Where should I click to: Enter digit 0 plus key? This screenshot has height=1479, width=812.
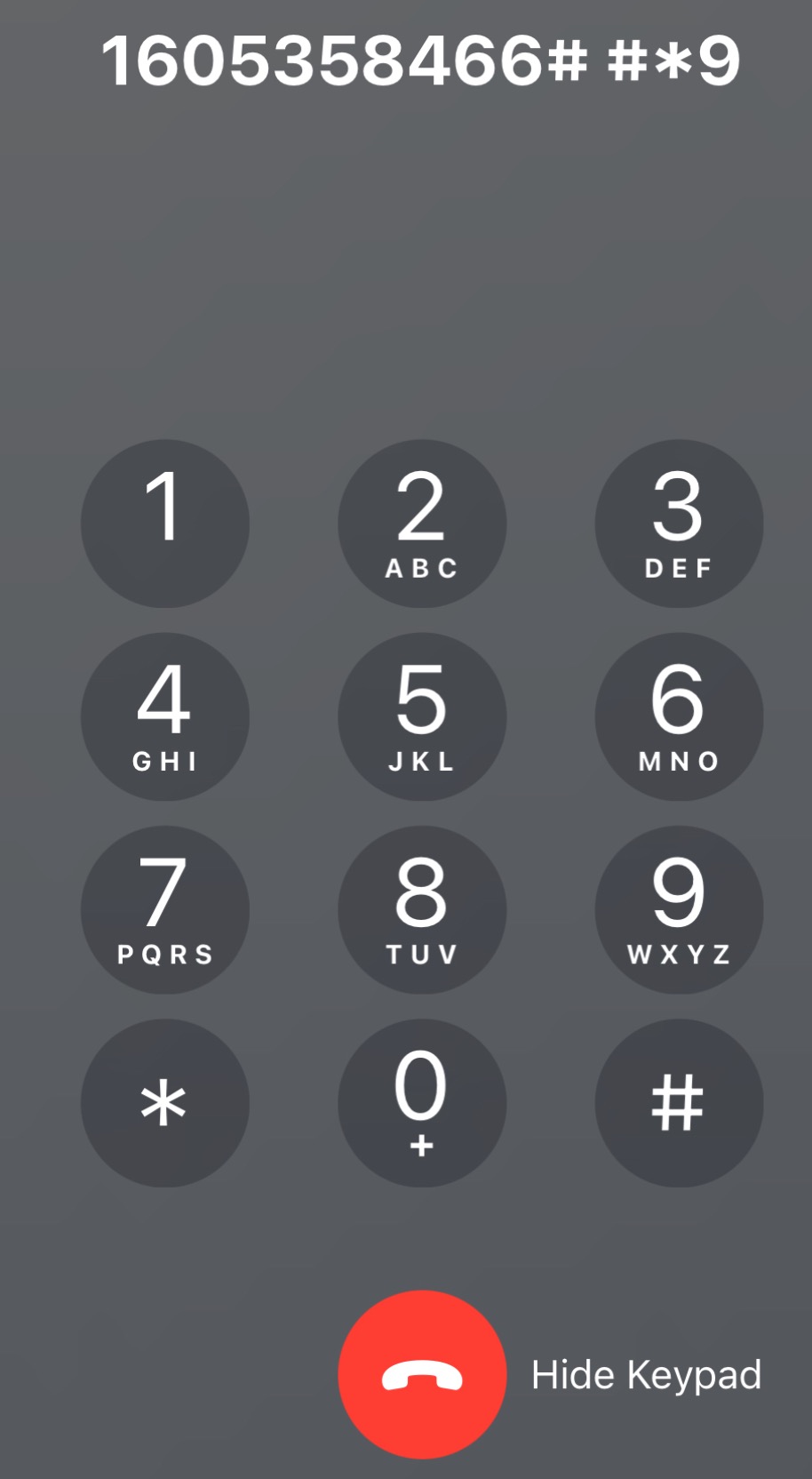click(x=422, y=1103)
